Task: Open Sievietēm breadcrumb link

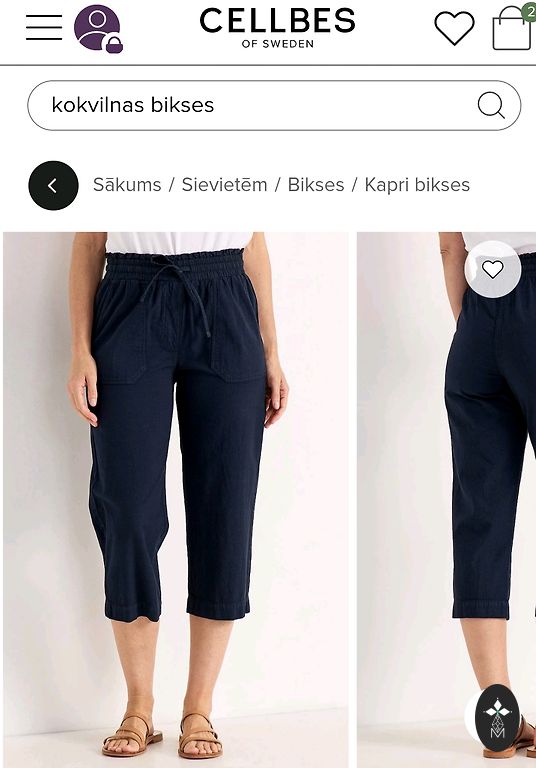Action: (224, 185)
